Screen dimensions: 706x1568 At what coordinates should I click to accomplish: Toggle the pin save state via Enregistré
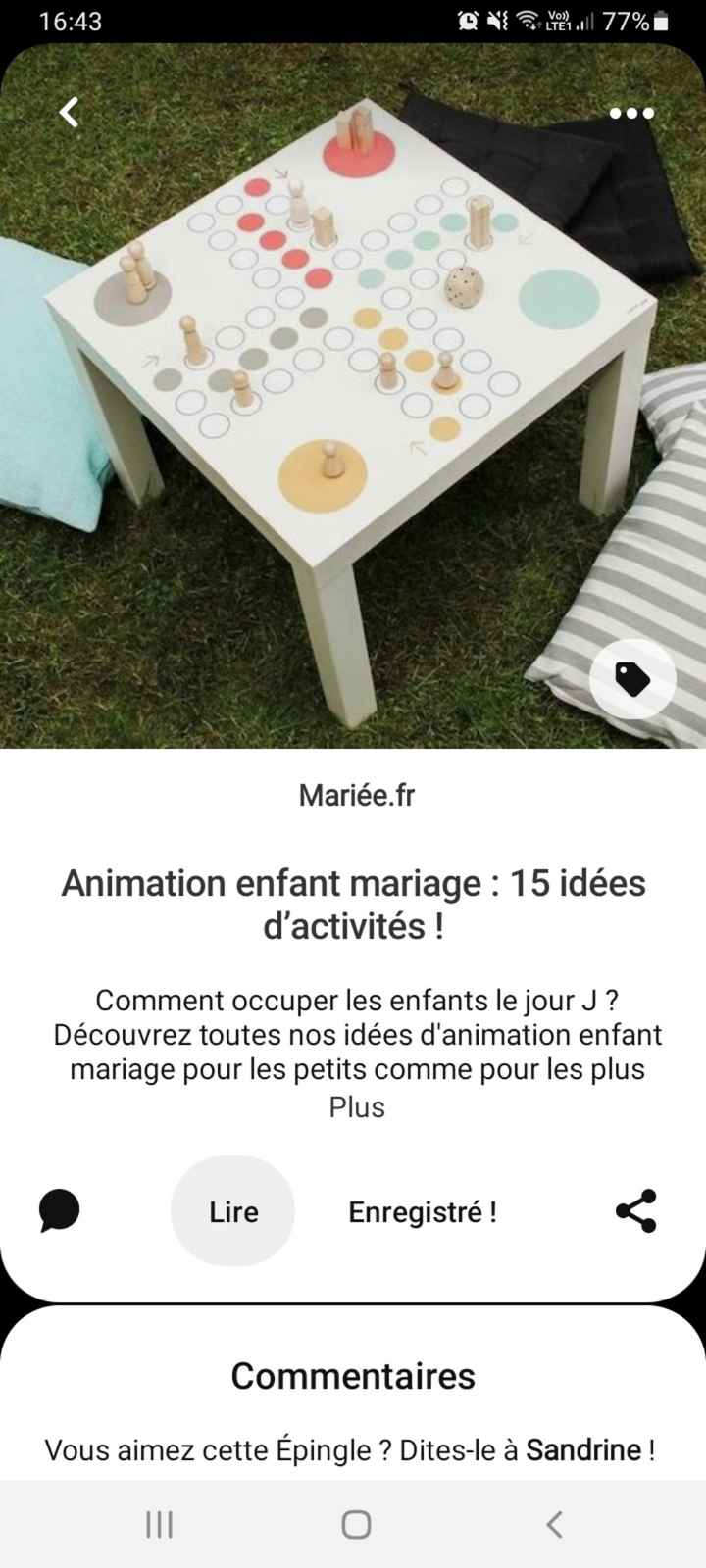point(423,1211)
